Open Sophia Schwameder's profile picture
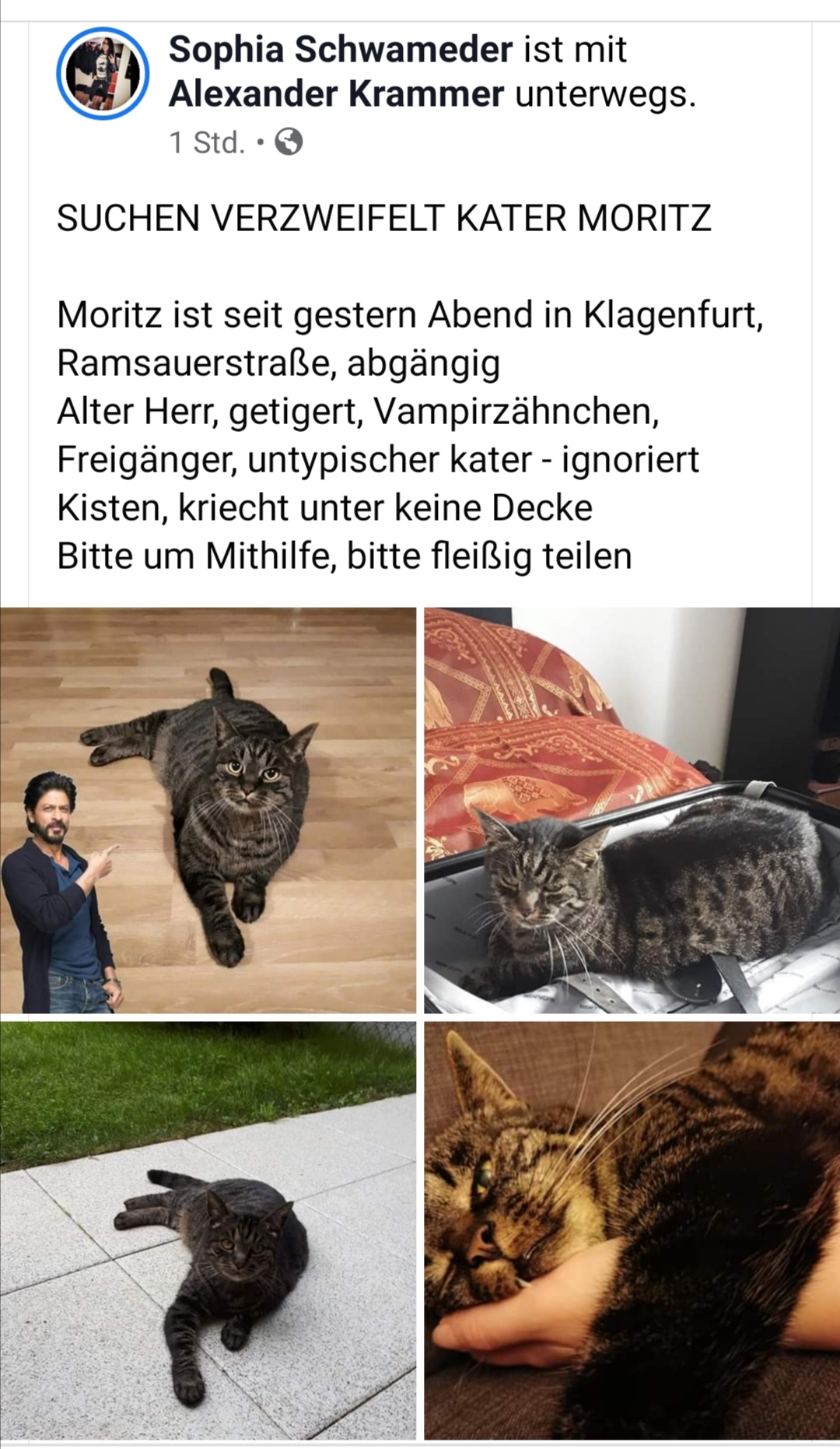The image size is (840, 1449). click(103, 74)
